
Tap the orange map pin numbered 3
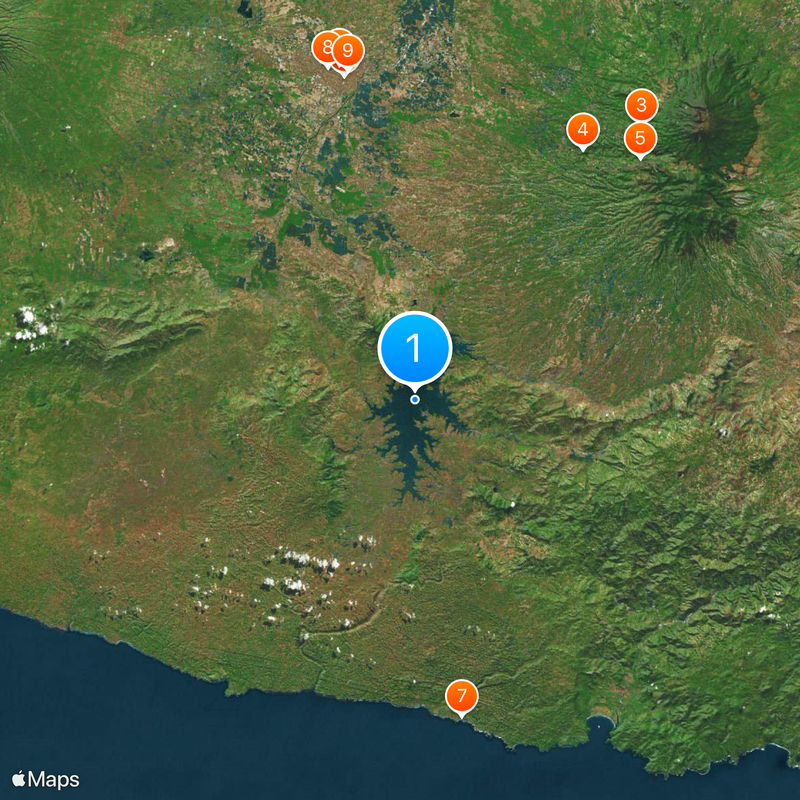(x=642, y=104)
